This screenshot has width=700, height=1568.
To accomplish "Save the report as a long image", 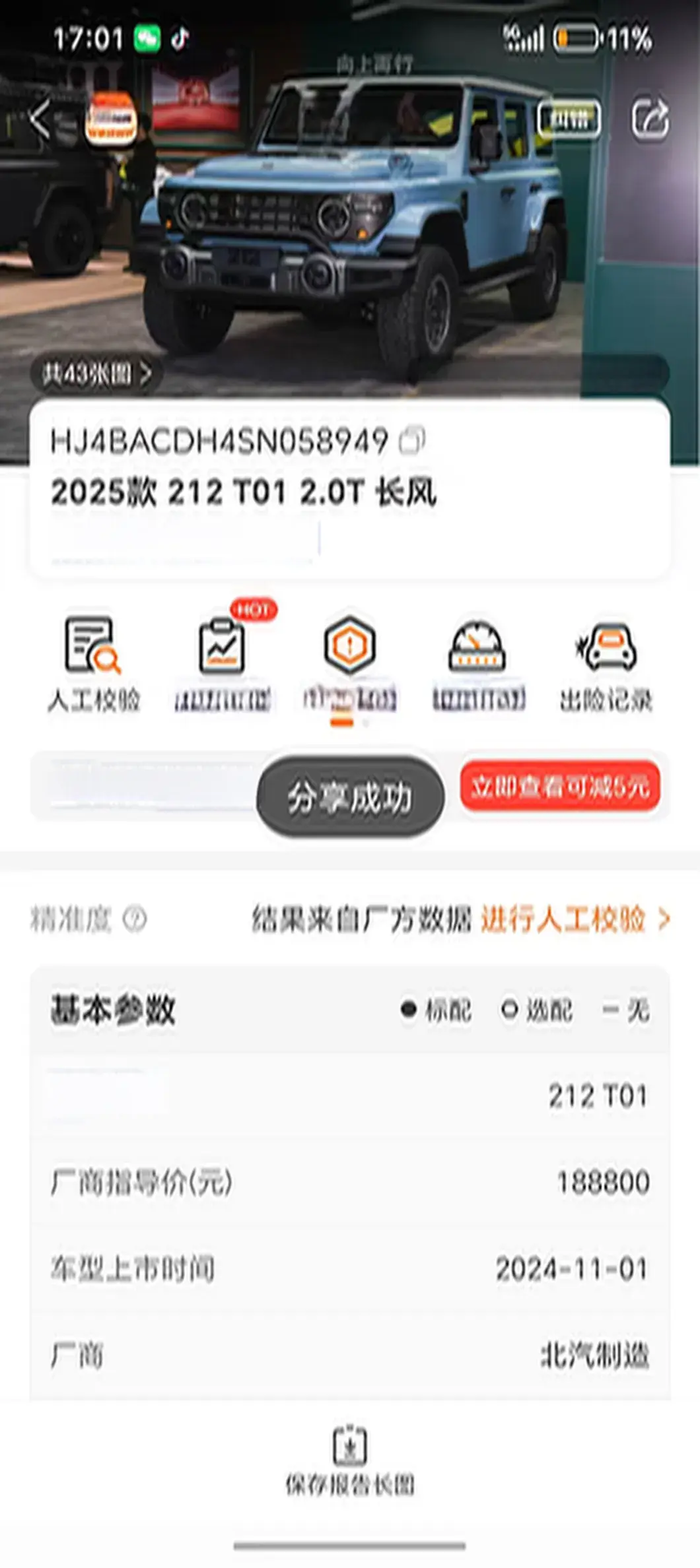I will click(349, 1461).
